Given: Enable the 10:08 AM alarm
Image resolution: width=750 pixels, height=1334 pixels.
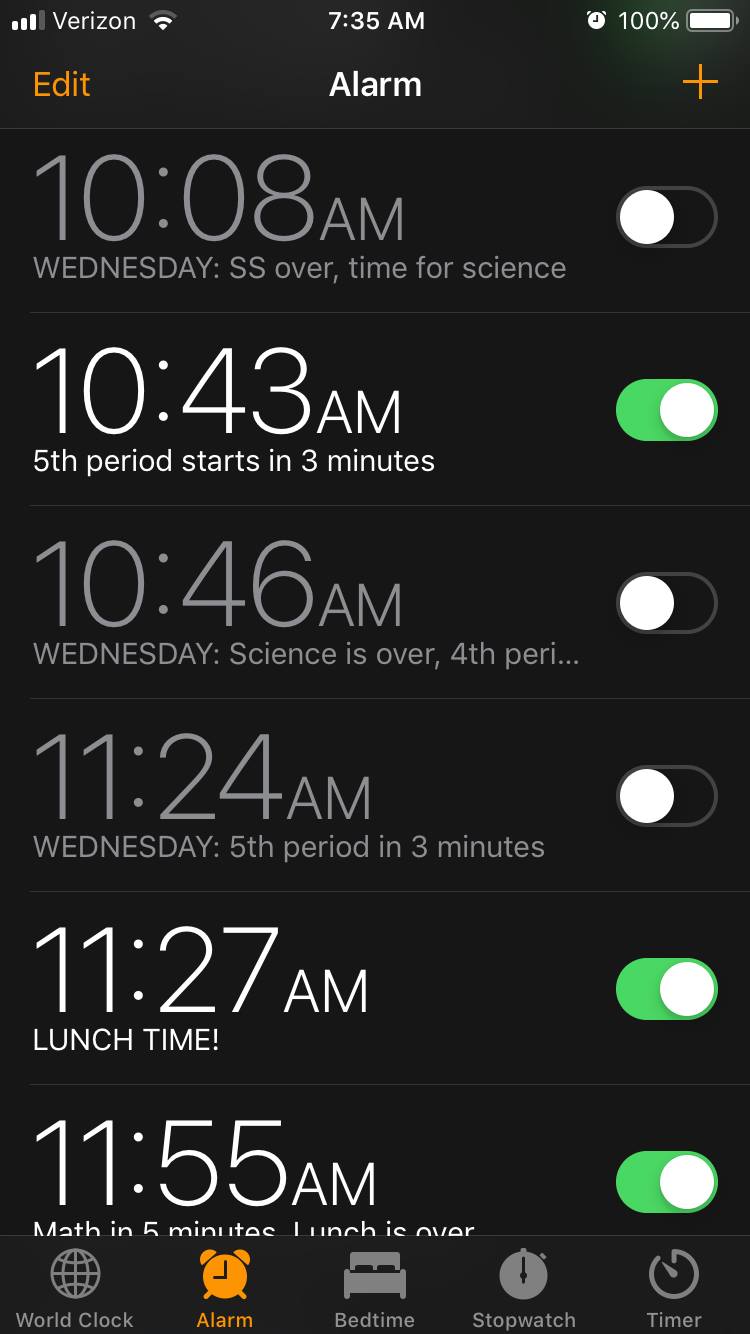Looking at the screenshot, I should 667,217.
